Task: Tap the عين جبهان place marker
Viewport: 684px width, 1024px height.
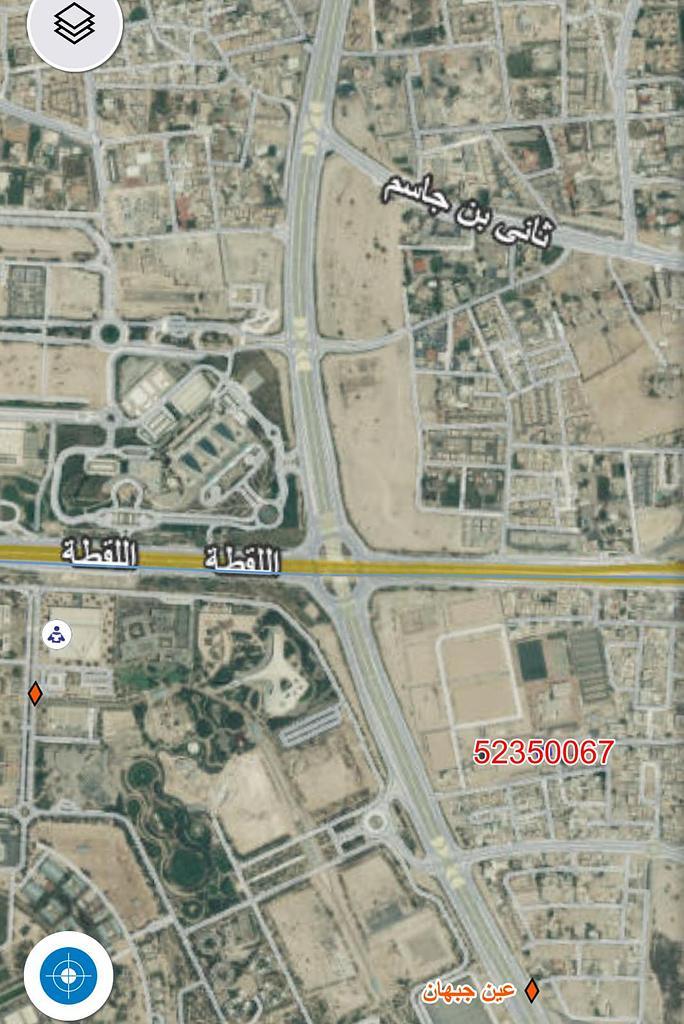Action: (x=532, y=991)
